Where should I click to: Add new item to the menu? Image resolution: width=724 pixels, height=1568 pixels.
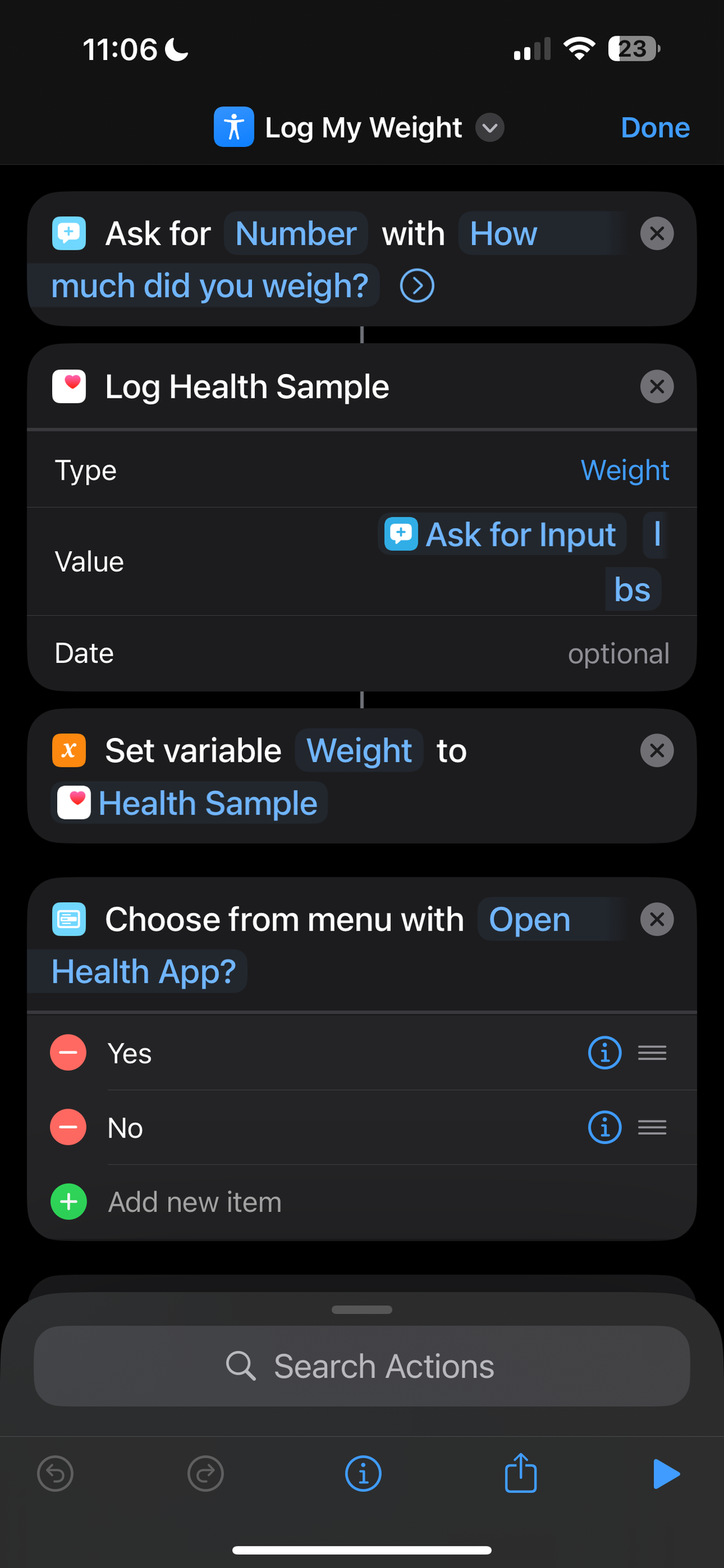pyautogui.click(x=194, y=1202)
